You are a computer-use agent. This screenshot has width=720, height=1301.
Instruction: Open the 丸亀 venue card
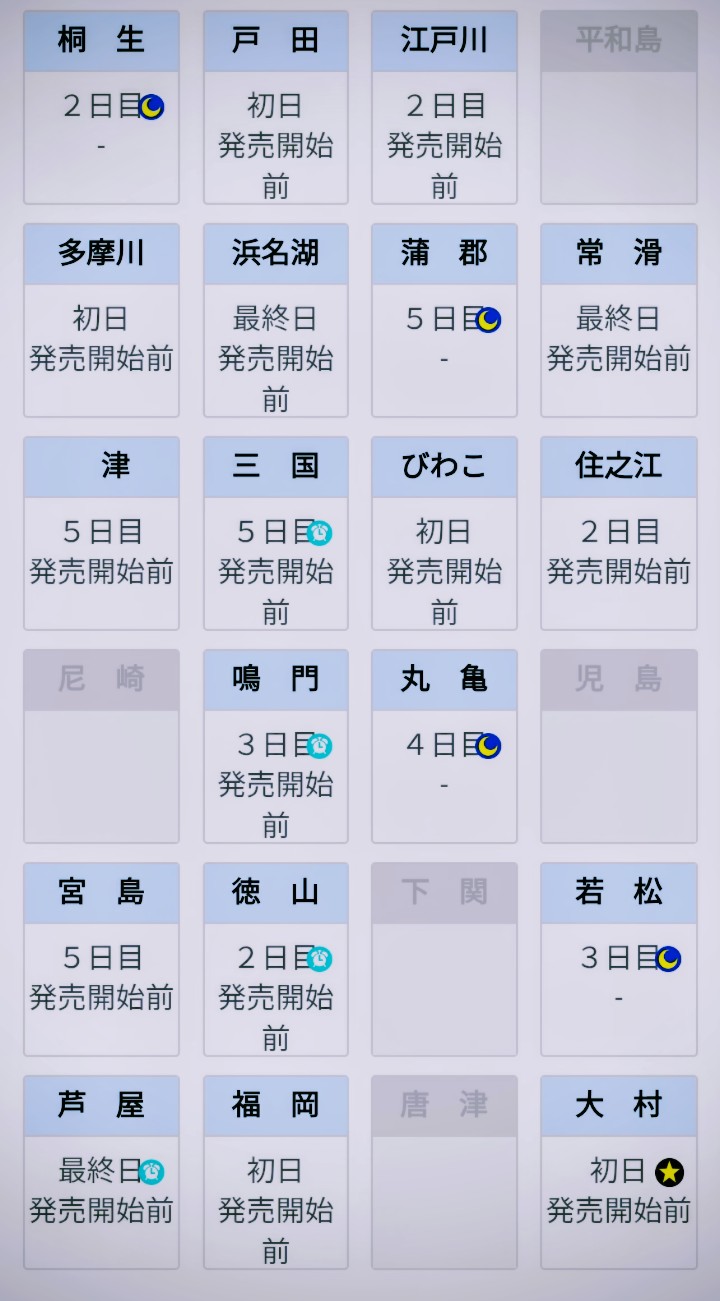[444, 746]
